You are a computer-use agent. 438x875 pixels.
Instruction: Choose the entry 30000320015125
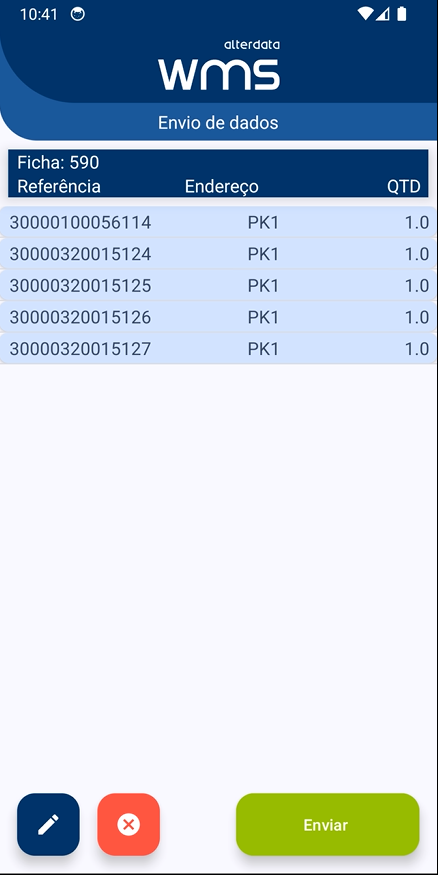point(219,286)
